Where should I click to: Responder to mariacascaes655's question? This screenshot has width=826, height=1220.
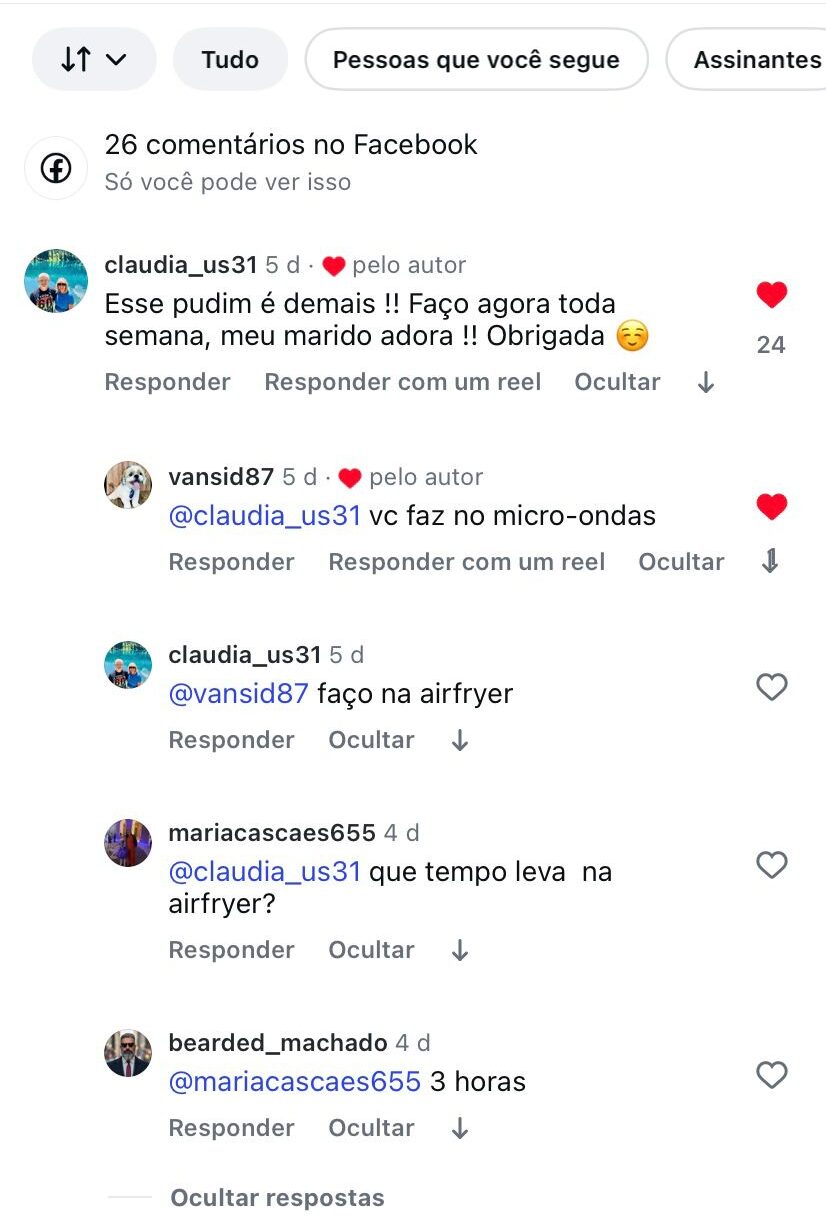(231, 950)
